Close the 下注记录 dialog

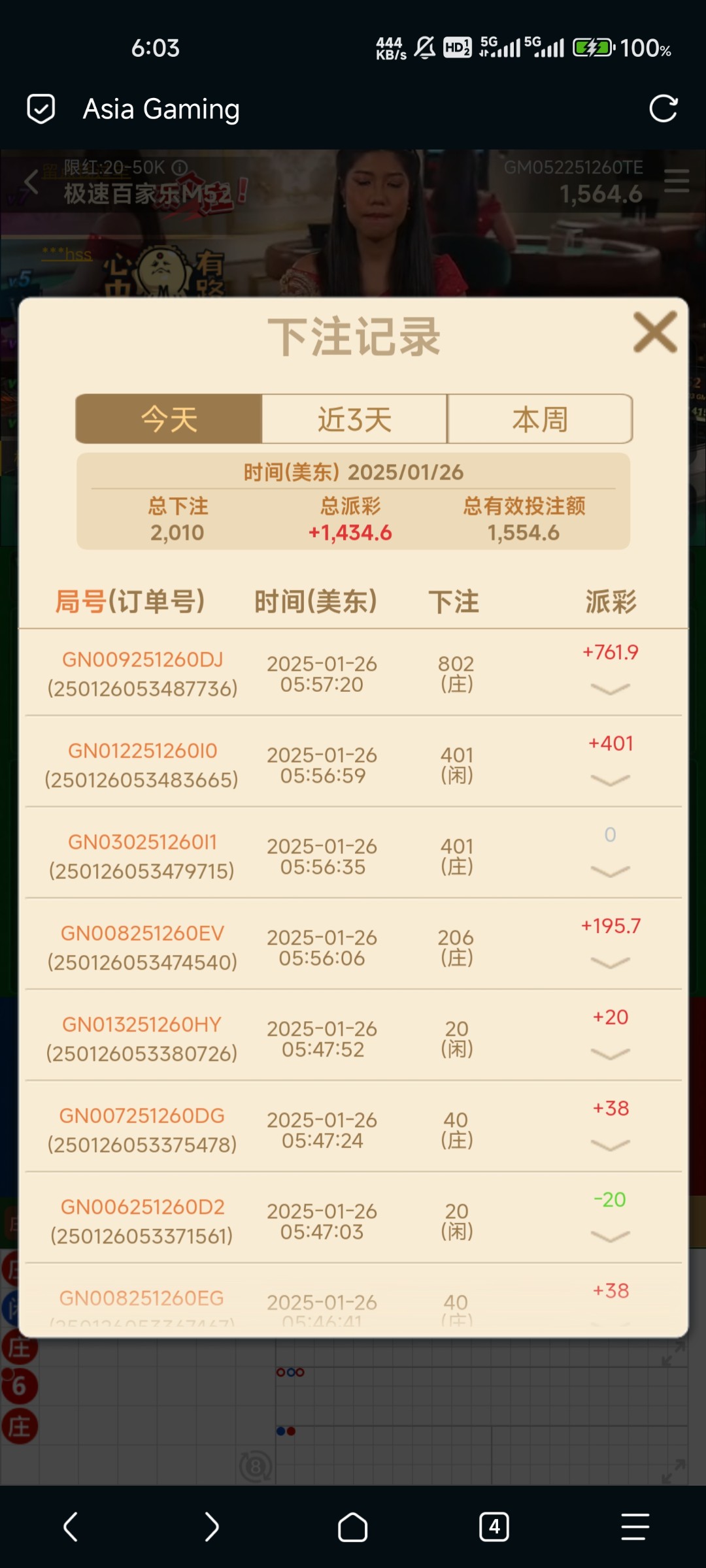click(654, 333)
